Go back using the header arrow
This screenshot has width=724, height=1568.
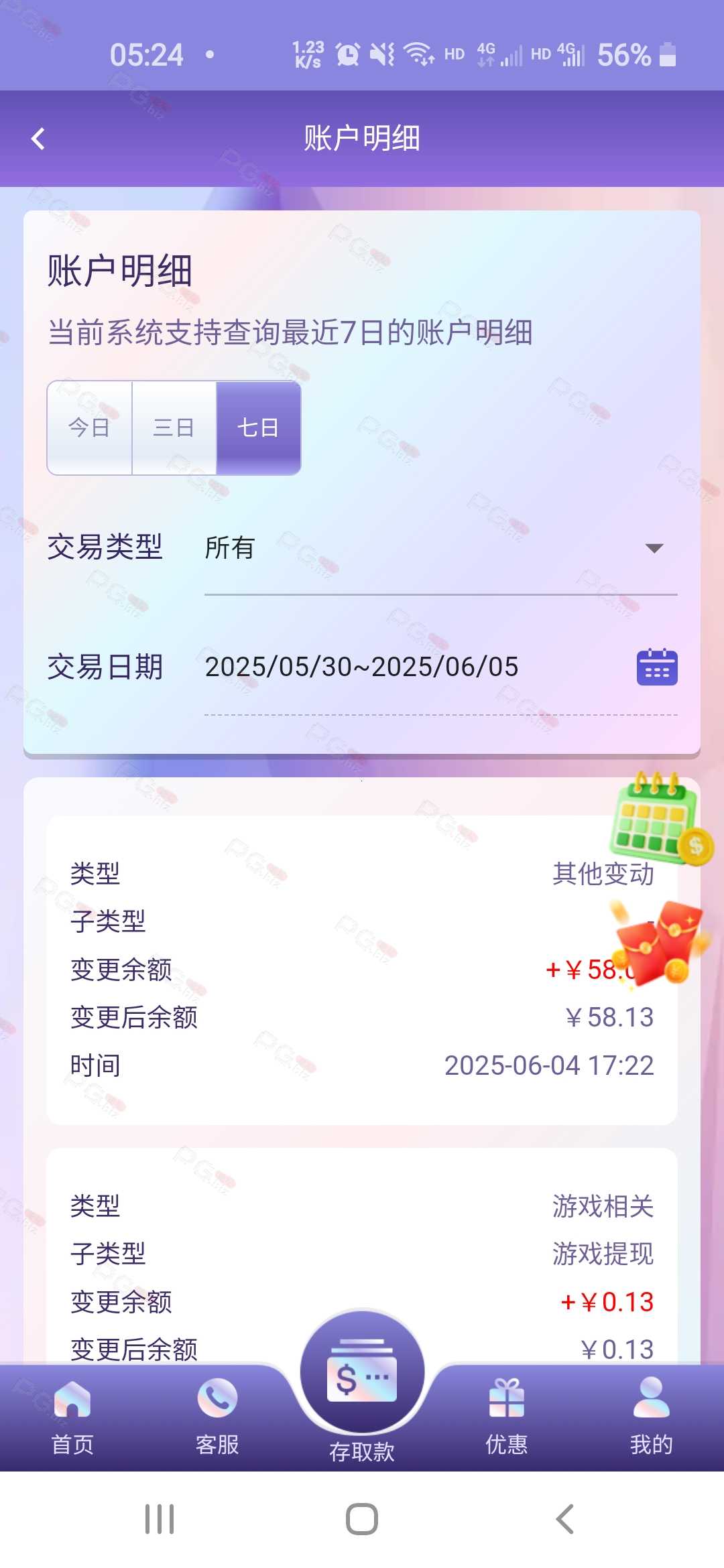[38, 139]
